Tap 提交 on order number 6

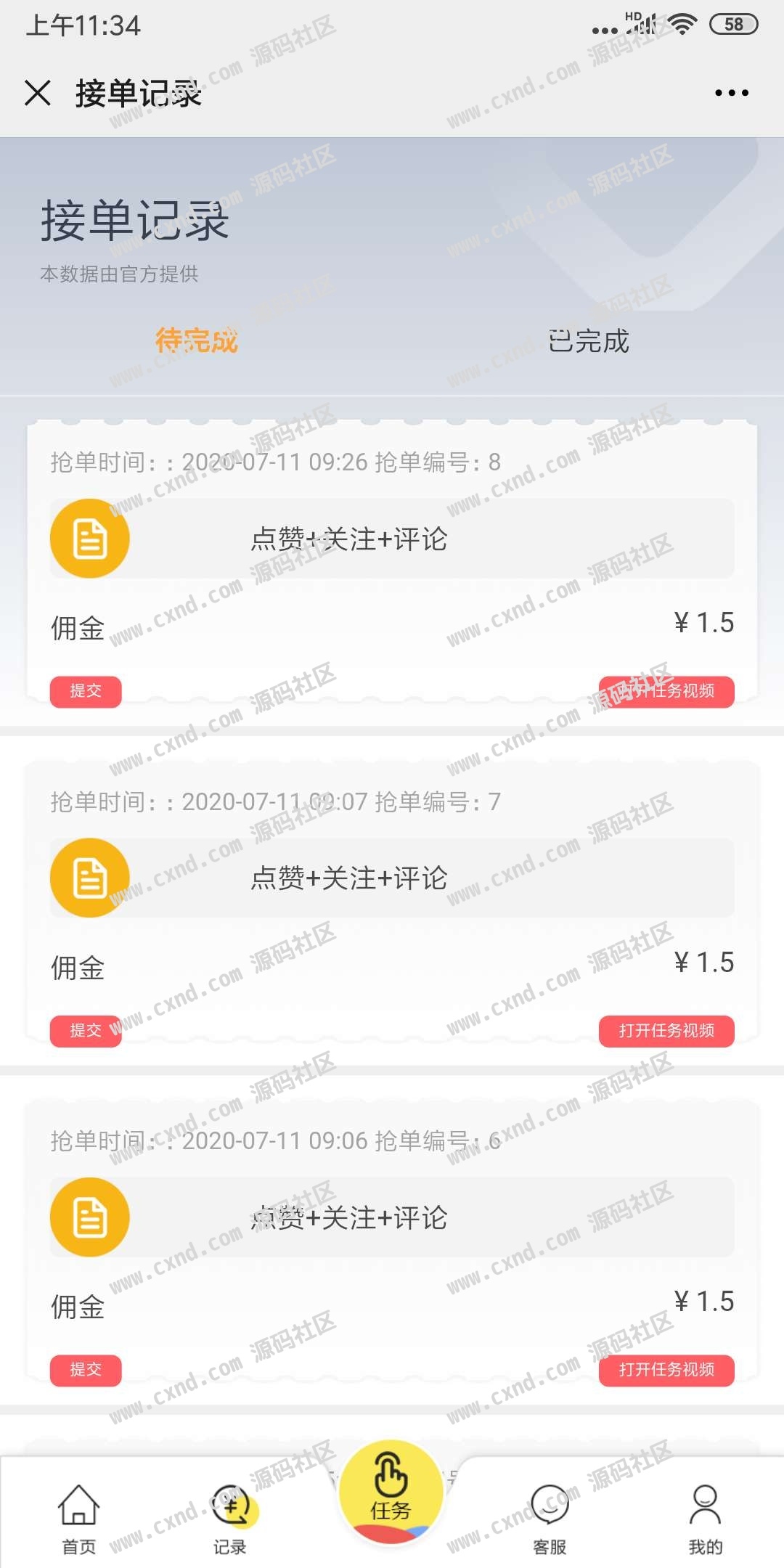(86, 1370)
